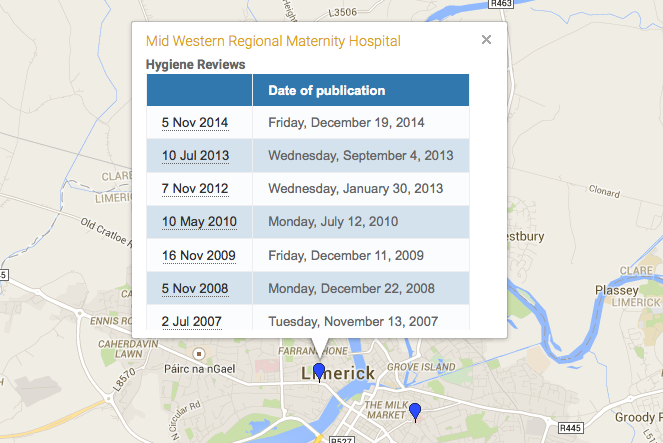This screenshot has width=663, height=443.
Task: Open the 5 Nov 2014 hygiene review
Action: (195, 123)
